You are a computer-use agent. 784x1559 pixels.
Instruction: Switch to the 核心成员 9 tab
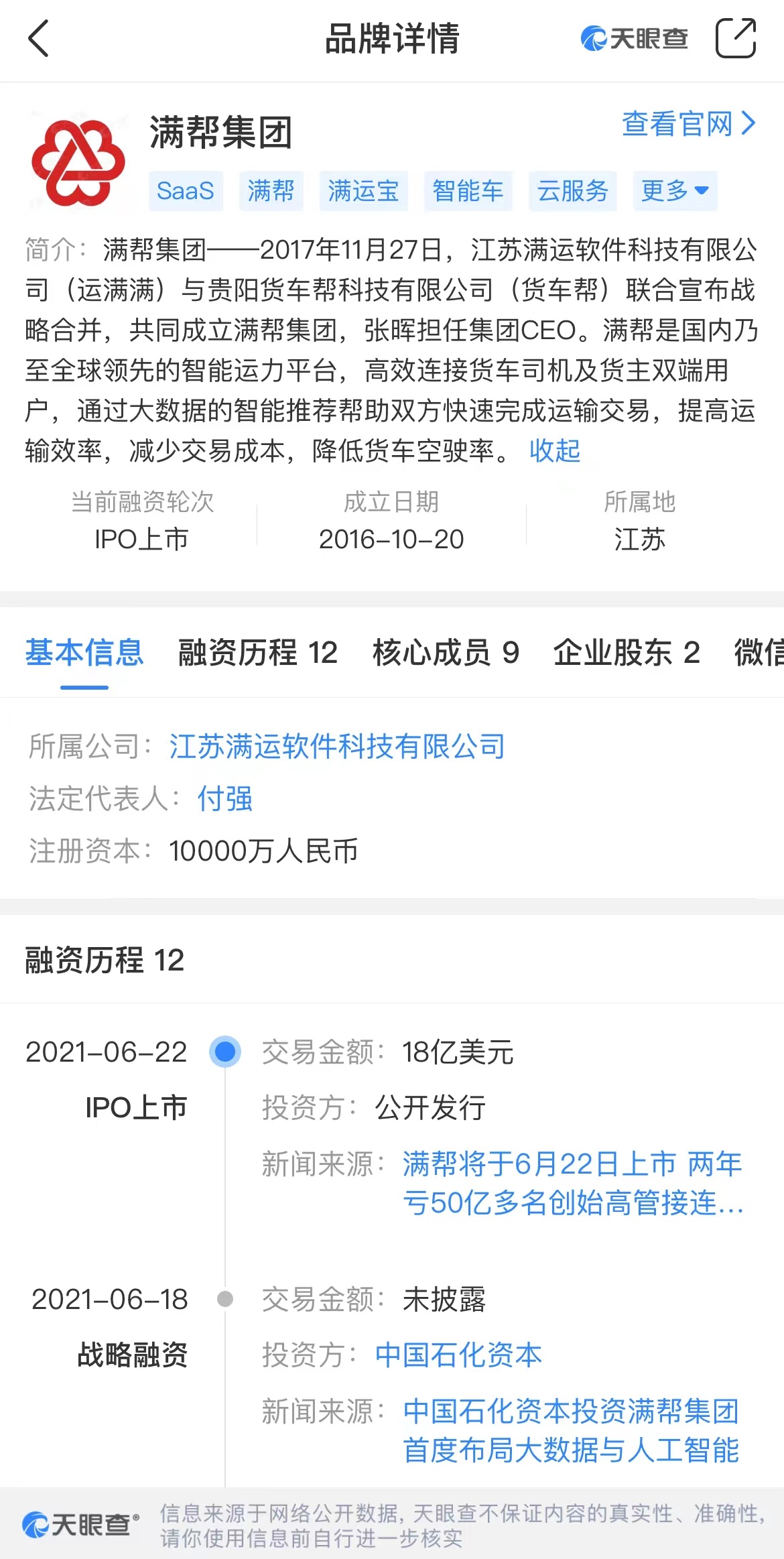pyautogui.click(x=446, y=653)
